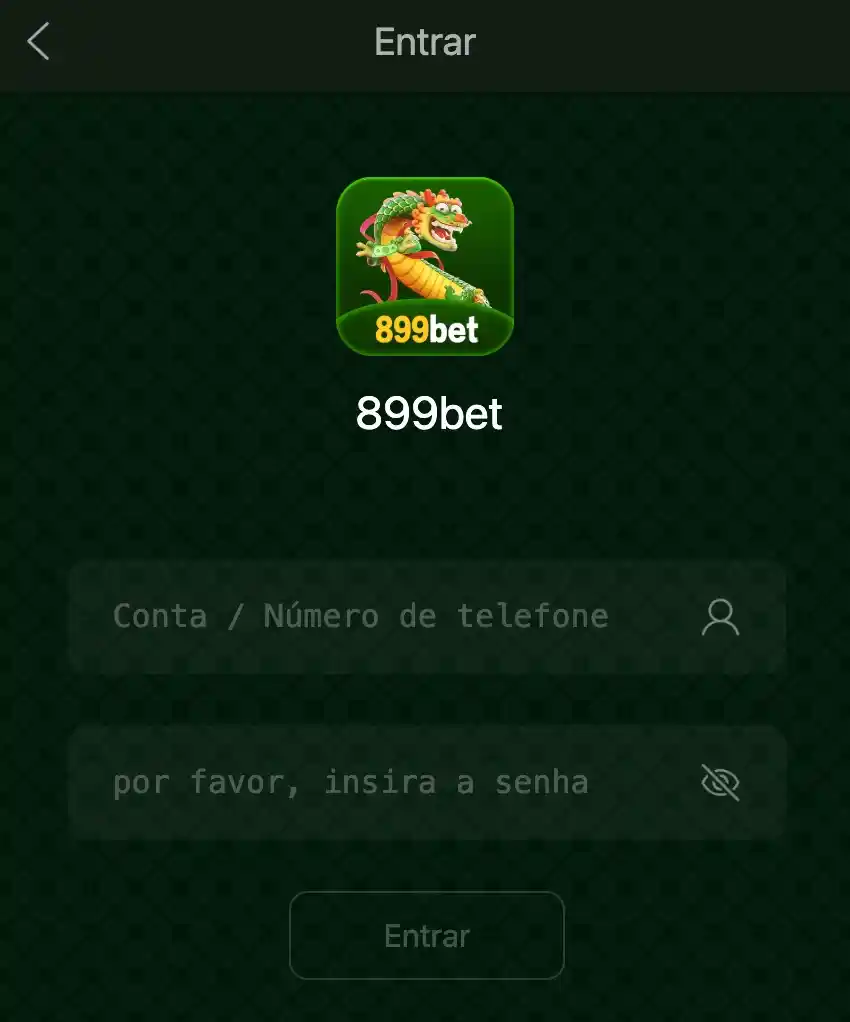Tap the Entrar button to log in

pos(427,935)
